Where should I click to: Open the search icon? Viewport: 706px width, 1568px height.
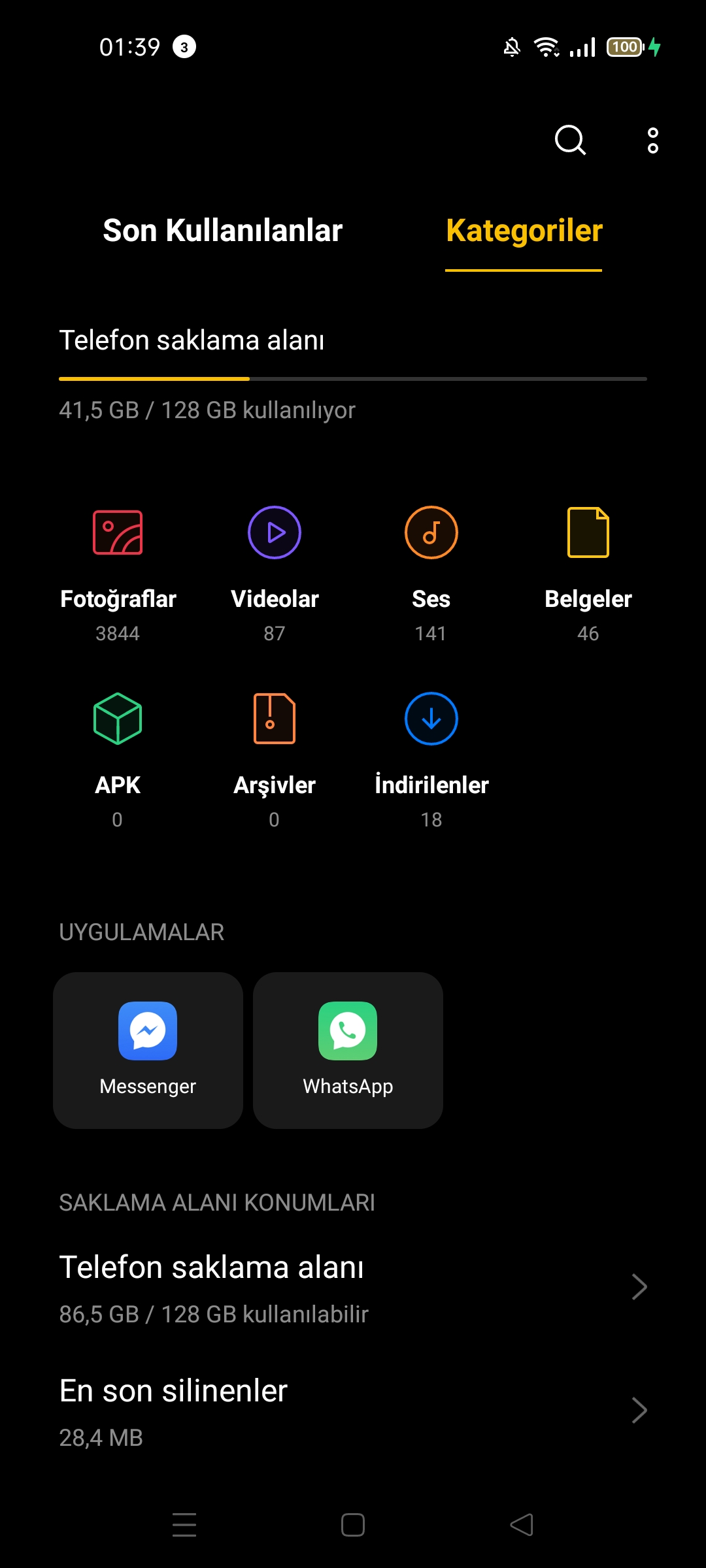[x=570, y=140]
